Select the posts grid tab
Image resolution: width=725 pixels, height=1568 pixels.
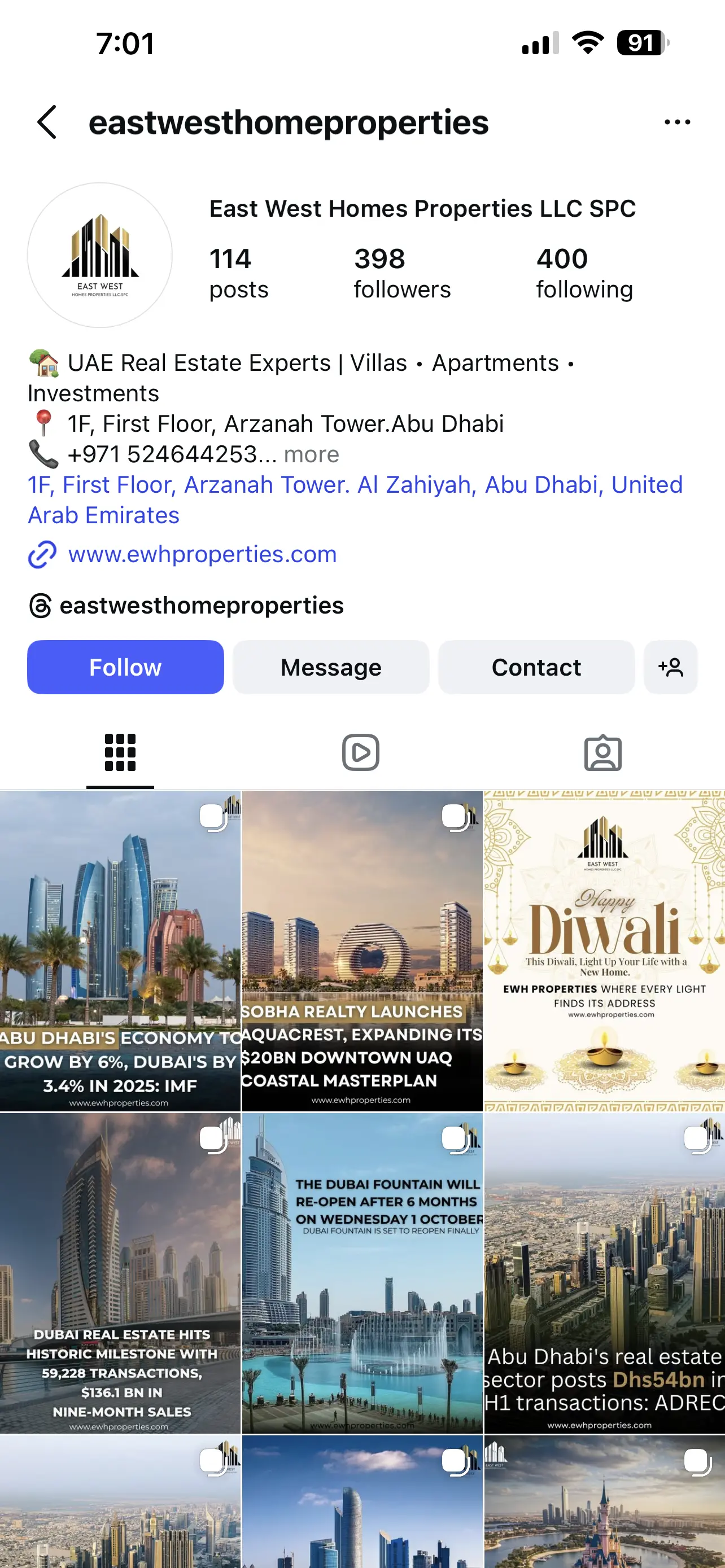point(120,752)
